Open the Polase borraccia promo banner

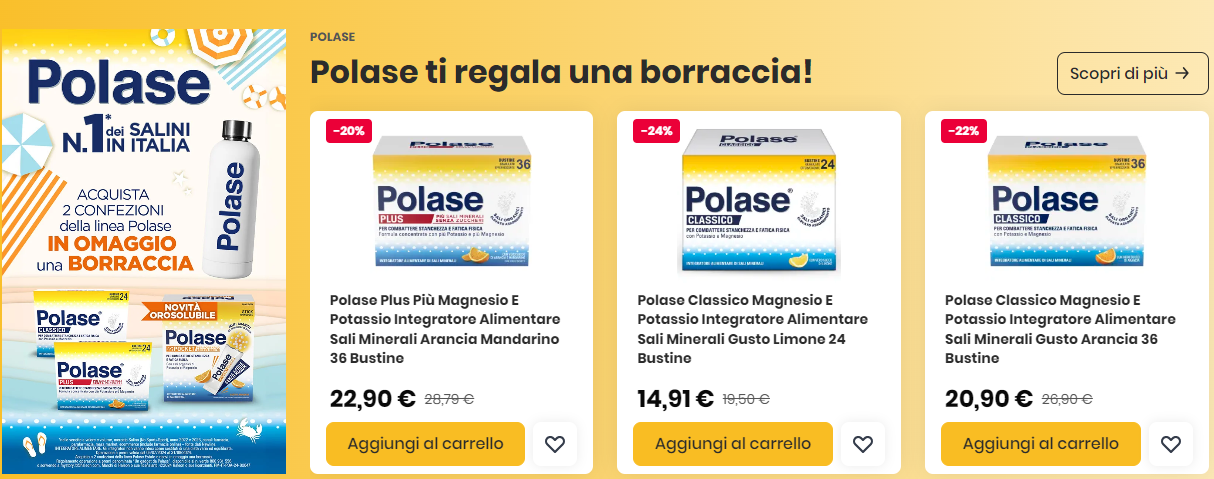pos(144,250)
